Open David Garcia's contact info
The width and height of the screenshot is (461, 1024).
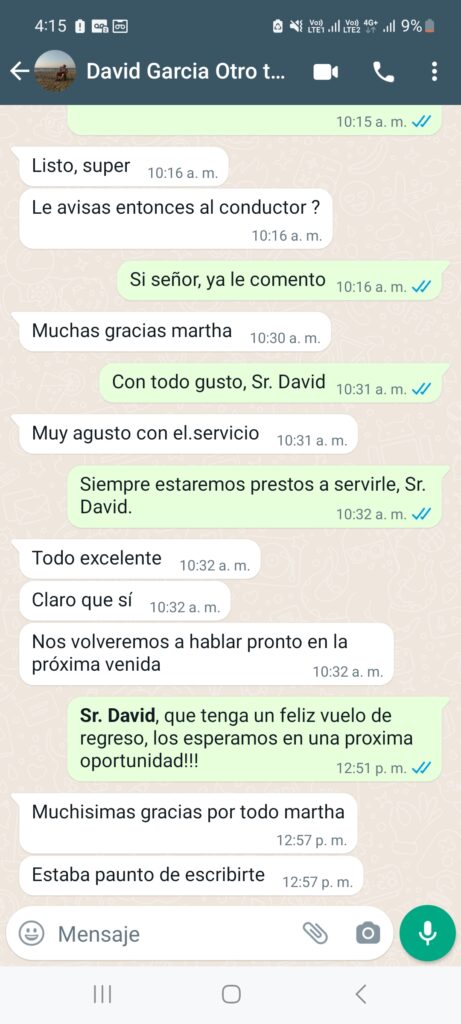point(186,71)
